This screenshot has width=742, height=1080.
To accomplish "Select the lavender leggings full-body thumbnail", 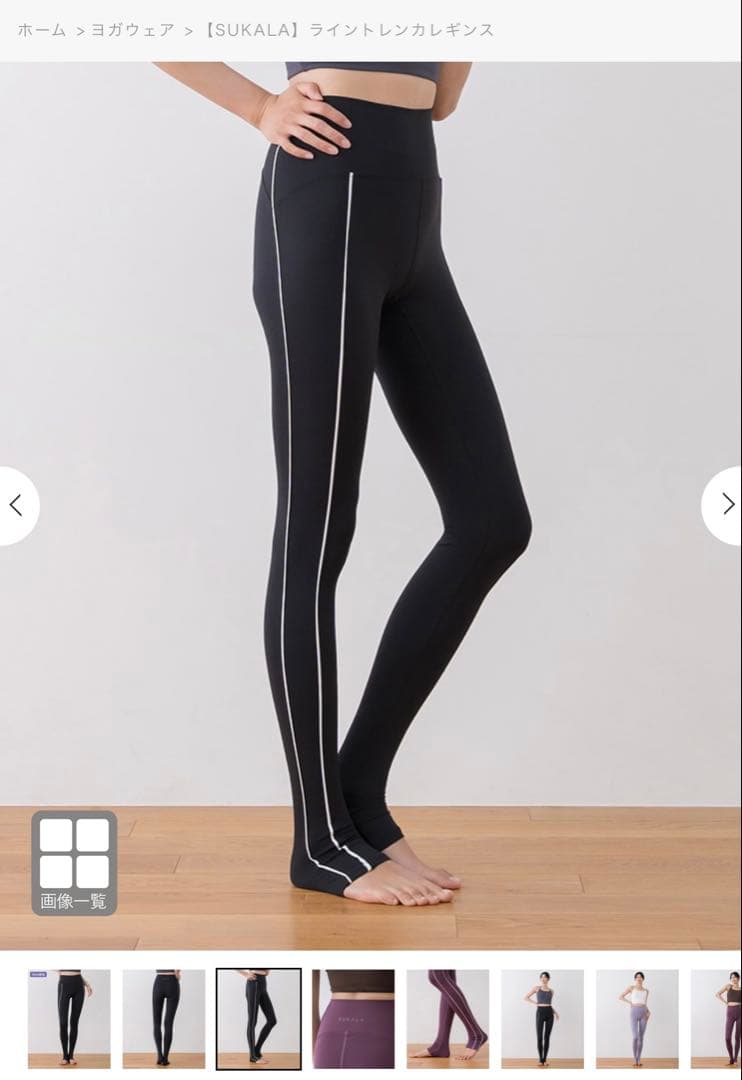I will [x=637, y=1018].
